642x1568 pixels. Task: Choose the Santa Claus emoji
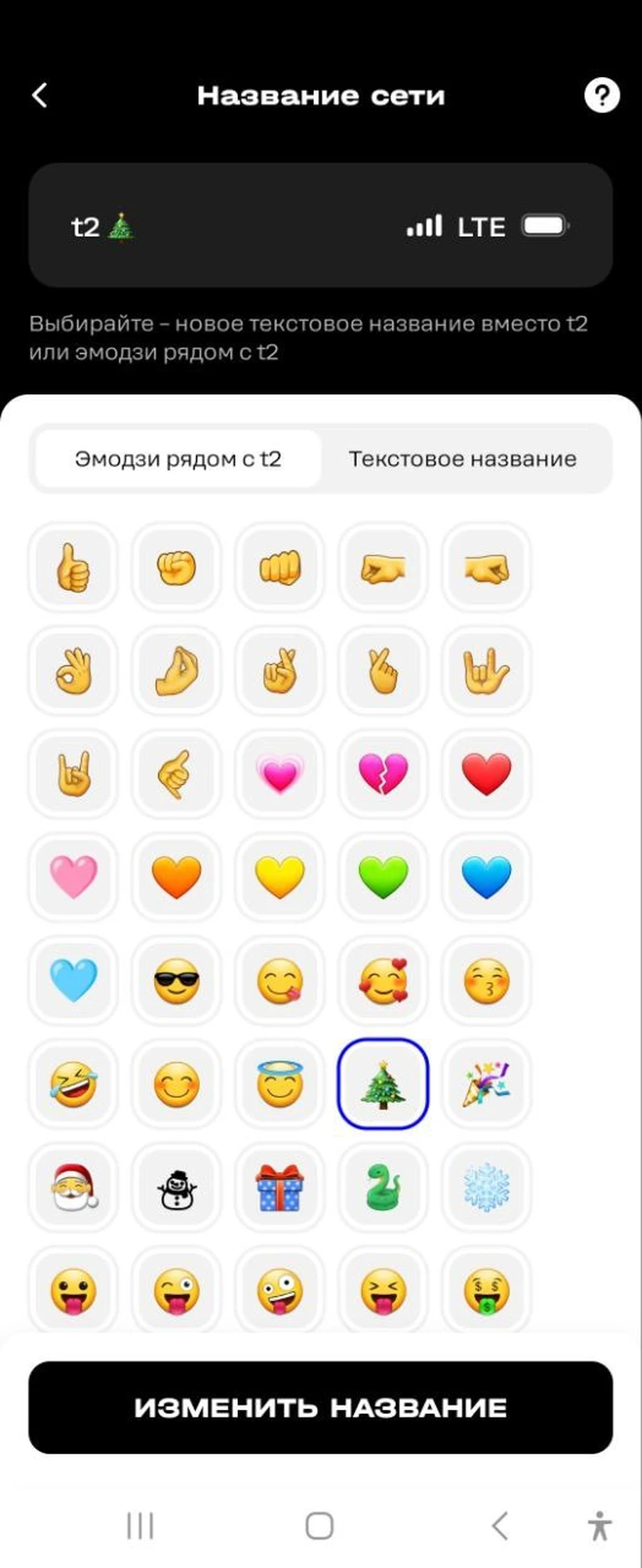74,1187
